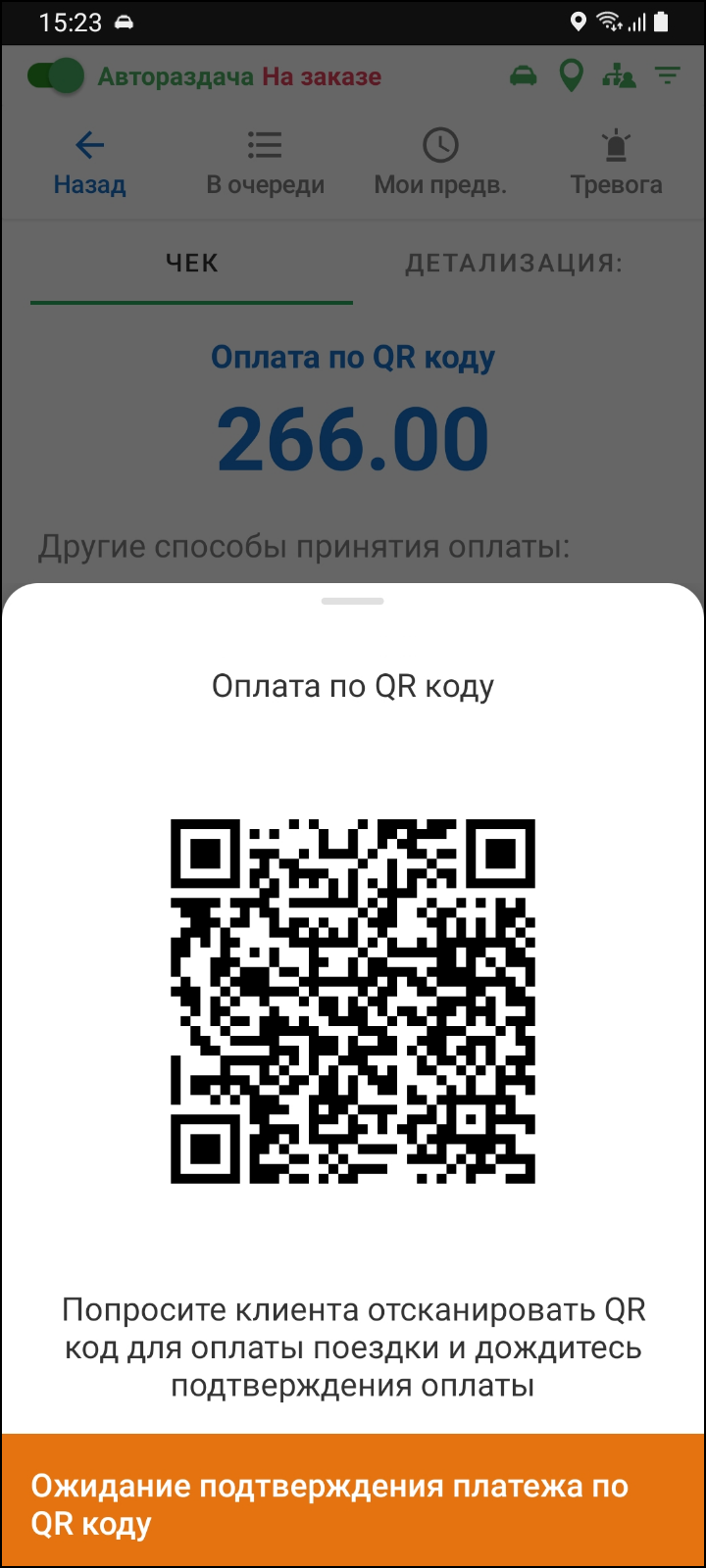Go back with the Назад button
The height and width of the screenshot is (1568, 706).
(89, 164)
